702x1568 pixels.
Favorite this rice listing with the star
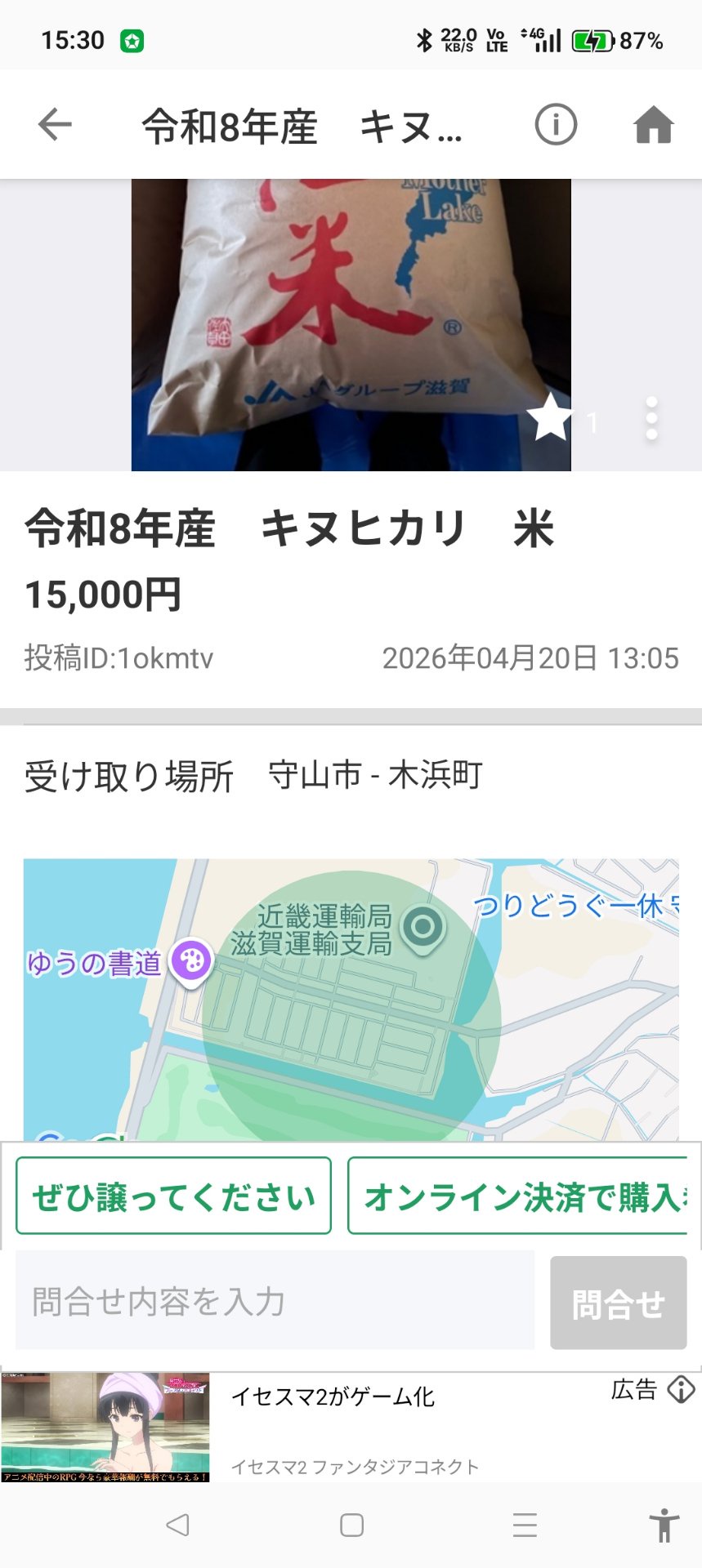click(x=549, y=418)
